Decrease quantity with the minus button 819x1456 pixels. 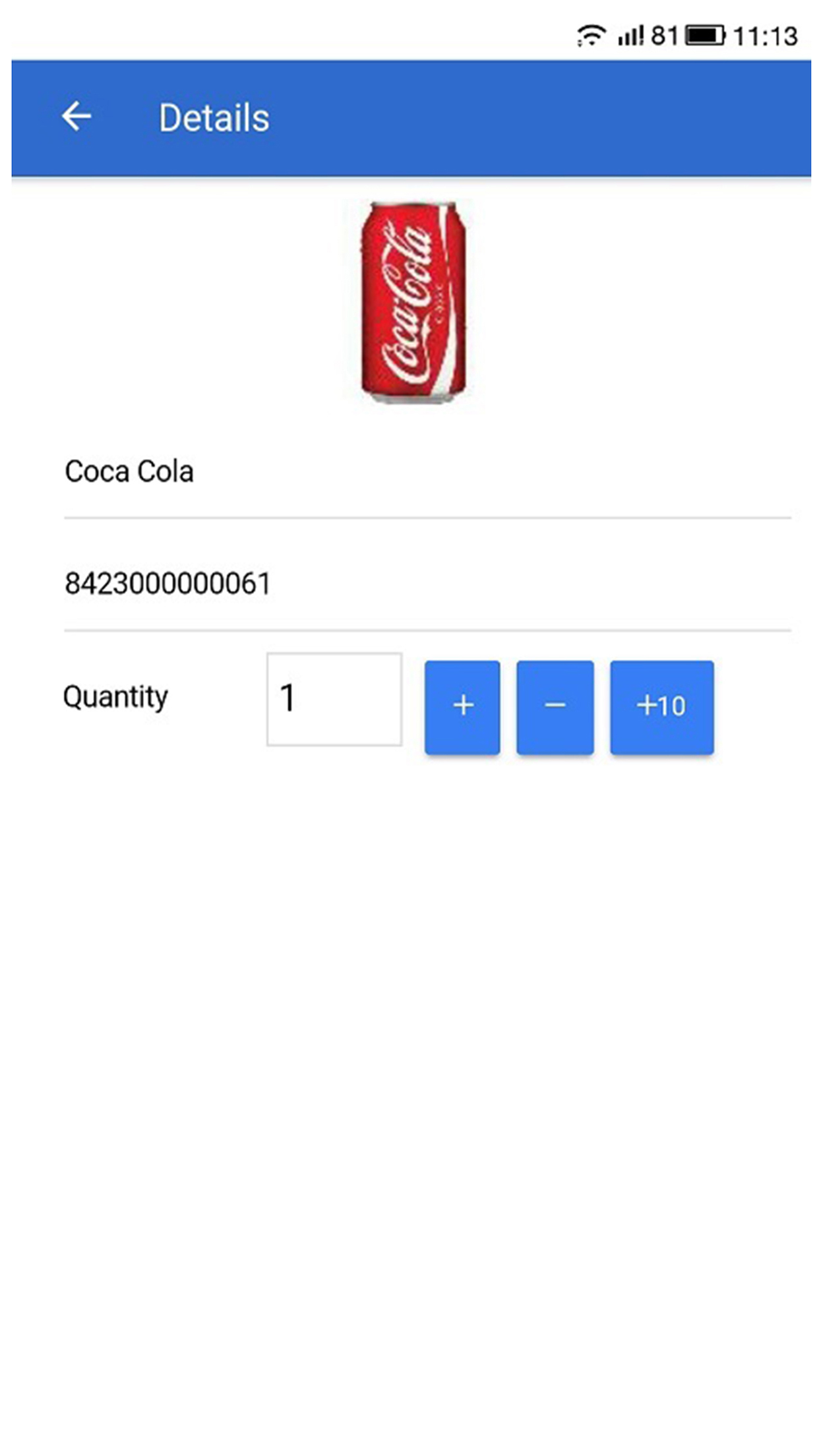pos(555,707)
